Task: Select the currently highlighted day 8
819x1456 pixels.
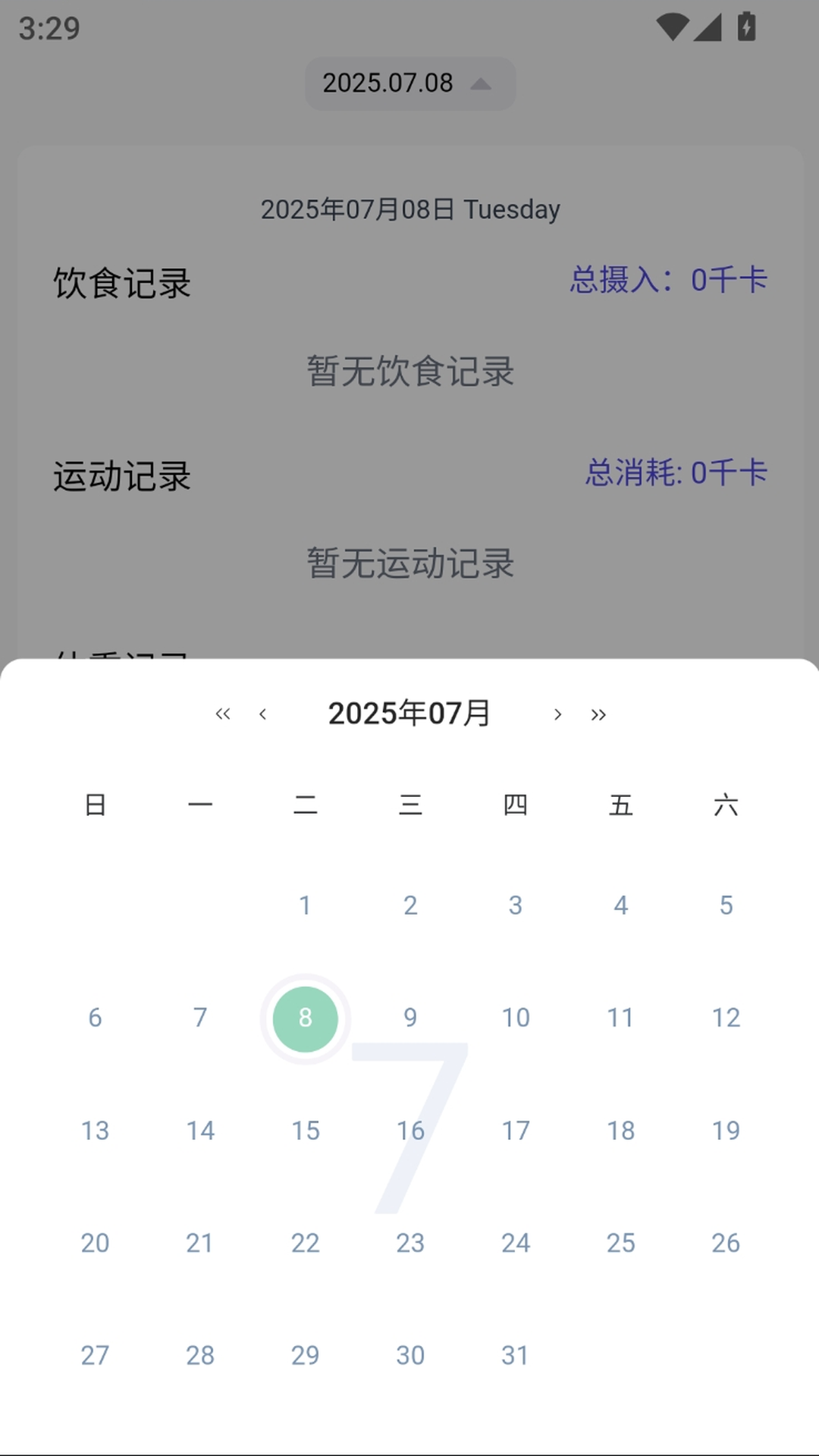Action: (305, 1018)
